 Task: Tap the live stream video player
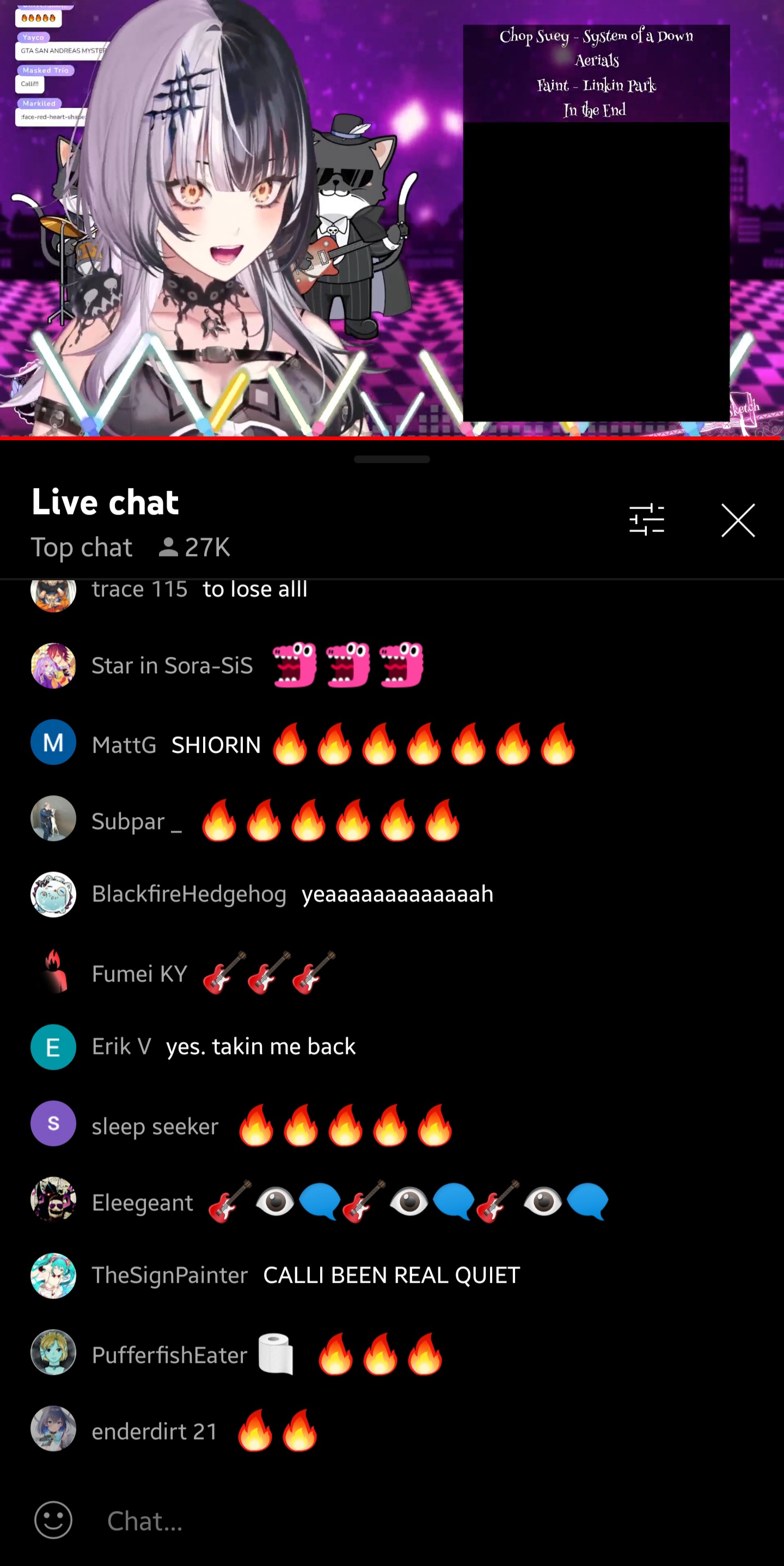pyautogui.click(x=392, y=218)
